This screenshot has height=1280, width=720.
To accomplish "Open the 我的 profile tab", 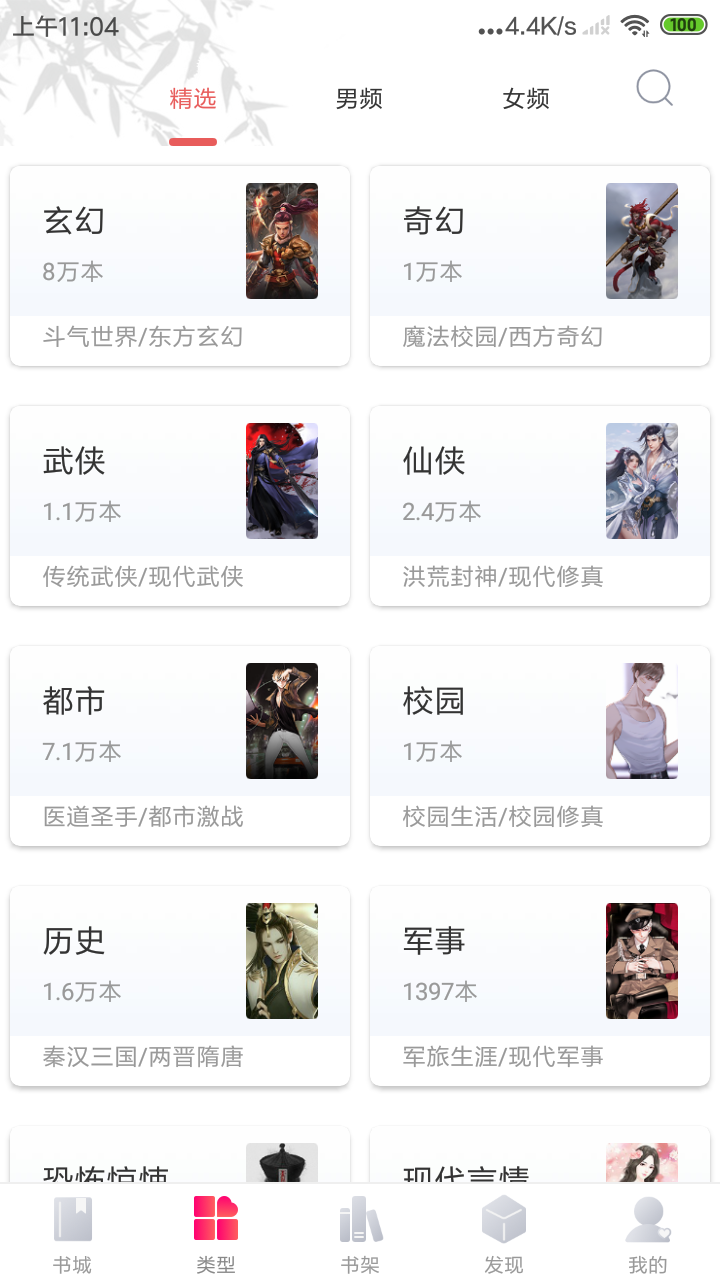I will [x=648, y=1235].
